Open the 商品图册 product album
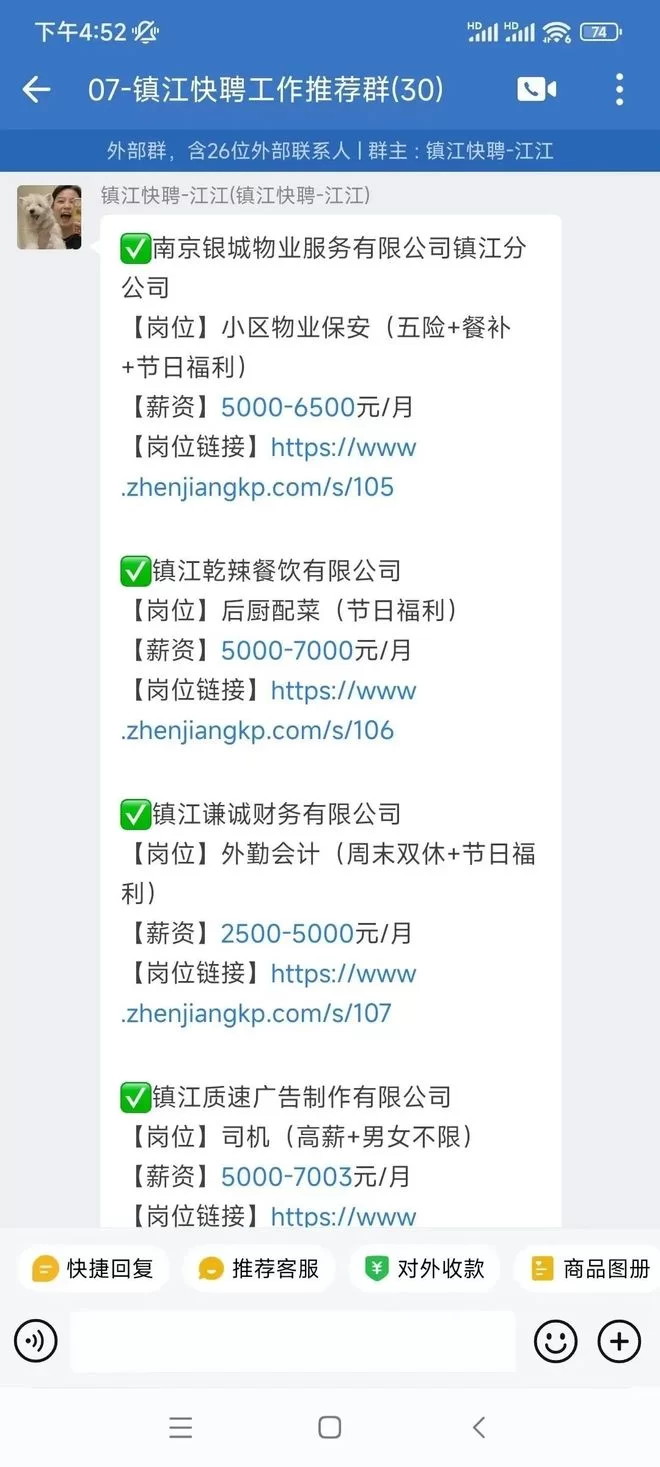 (x=591, y=1269)
